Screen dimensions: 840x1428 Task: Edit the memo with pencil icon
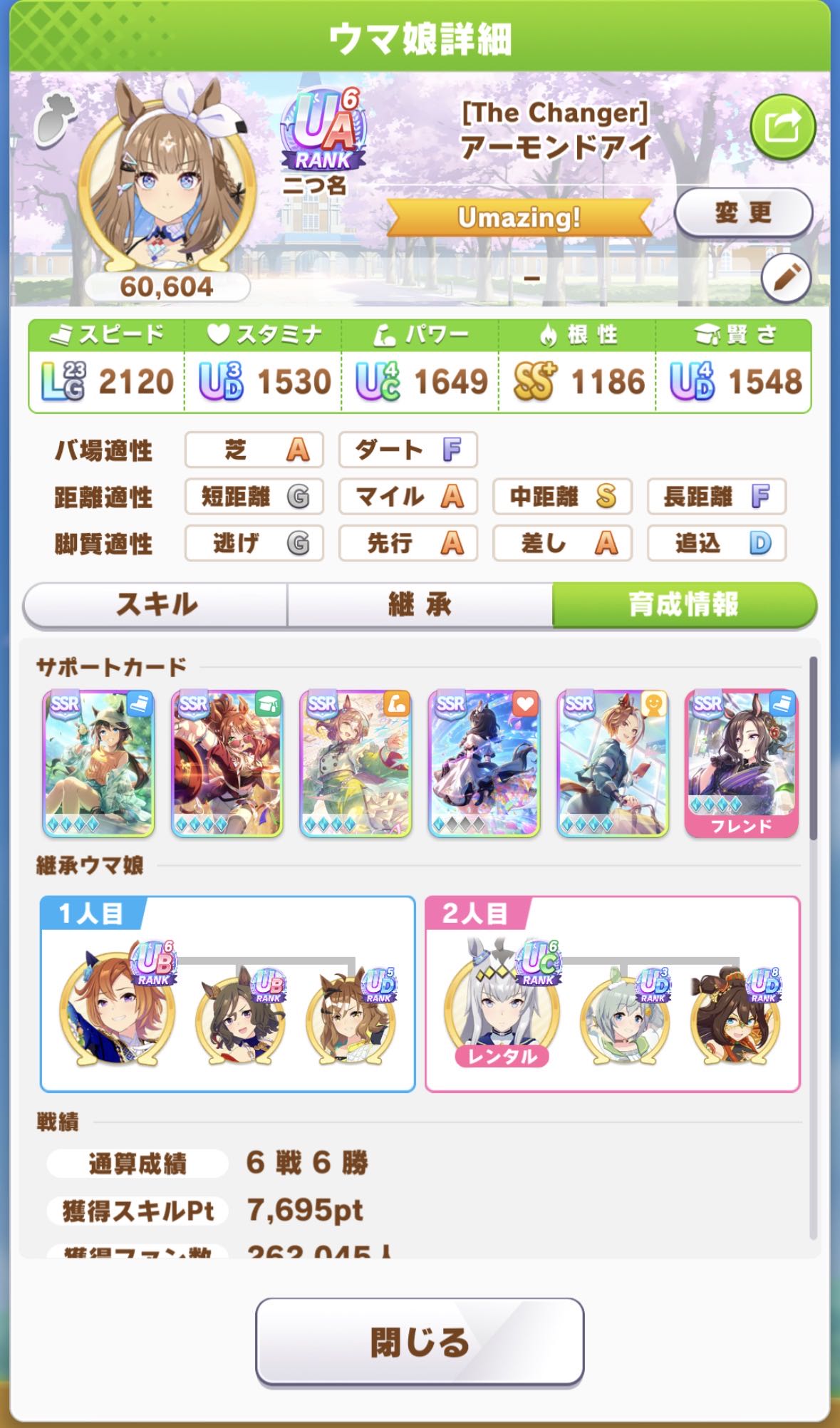(x=786, y=278)
